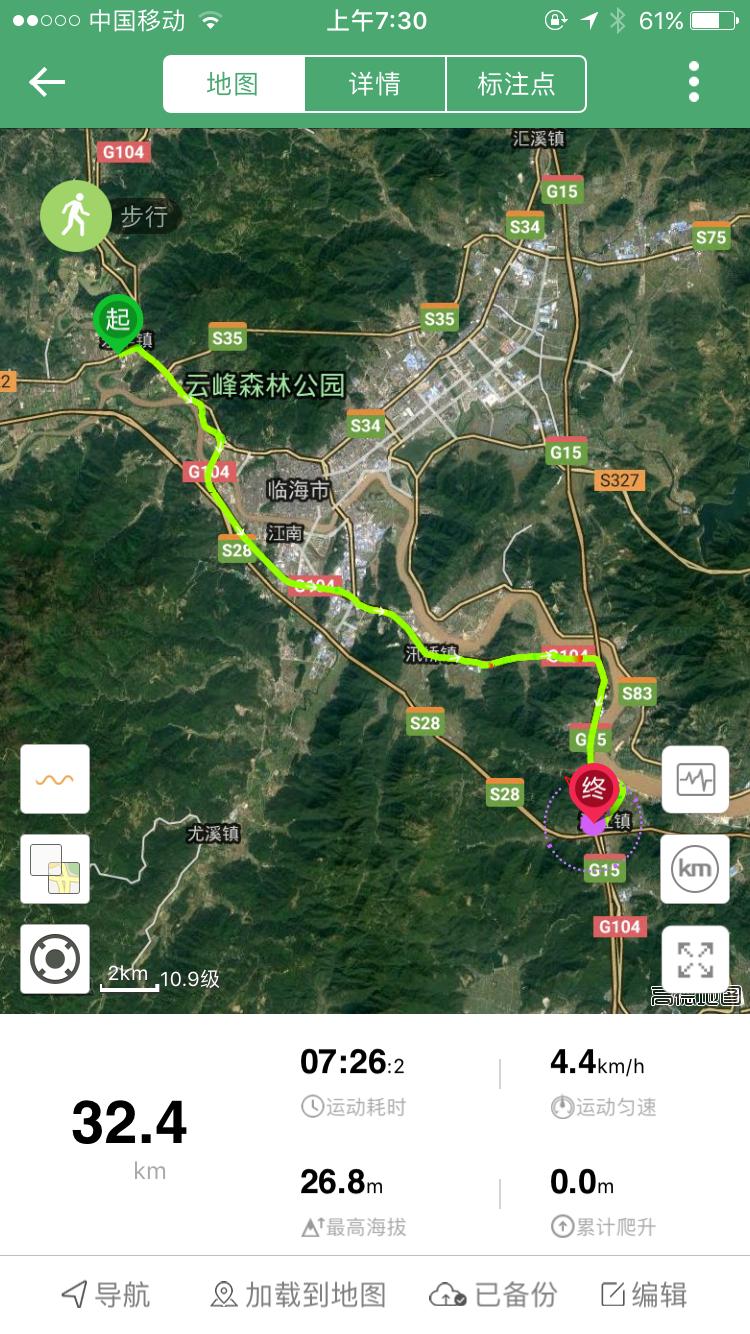
Task: Select the 地图 tab
Action: click(234, 84)
